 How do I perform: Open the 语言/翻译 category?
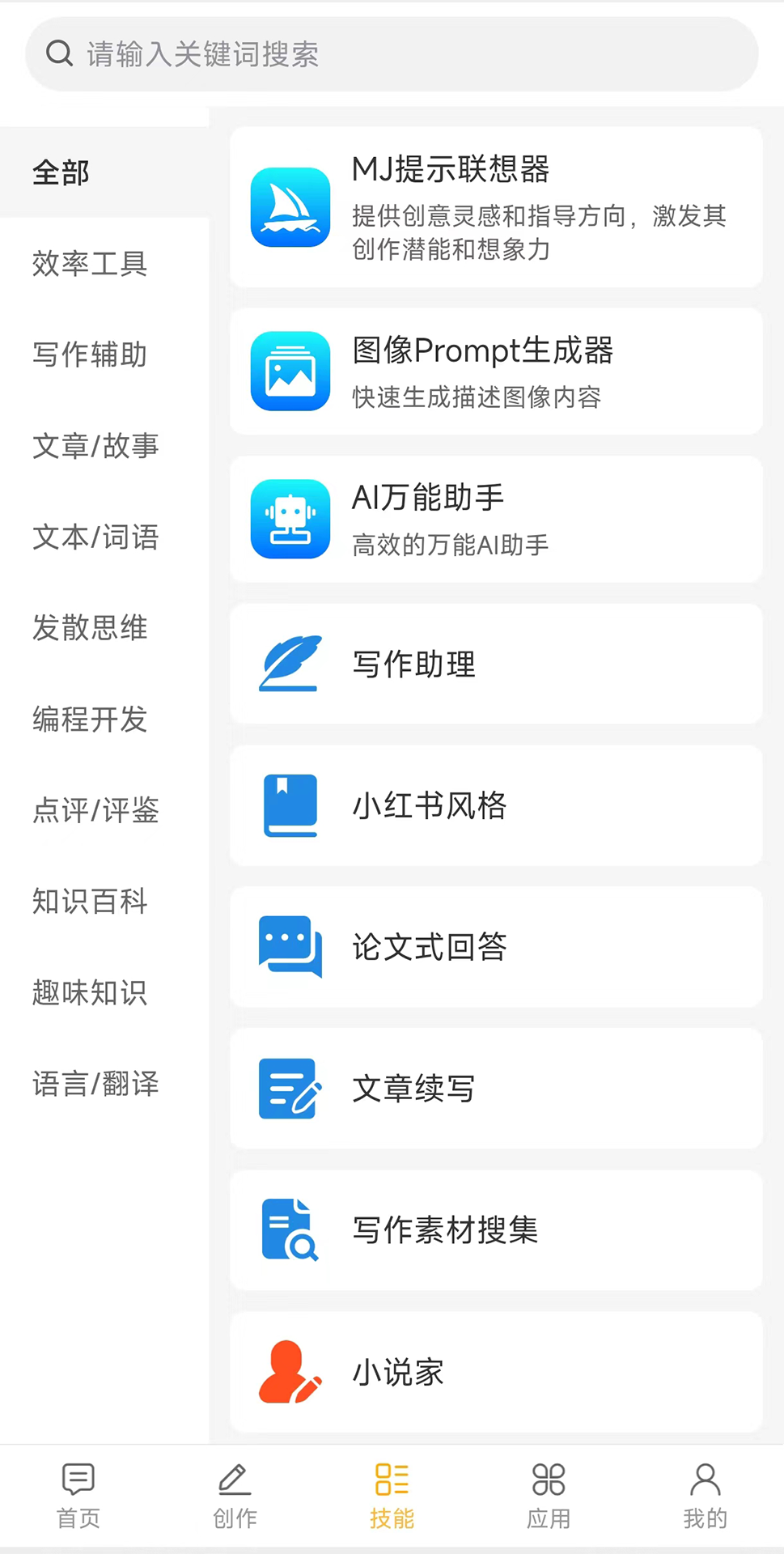95,1084
